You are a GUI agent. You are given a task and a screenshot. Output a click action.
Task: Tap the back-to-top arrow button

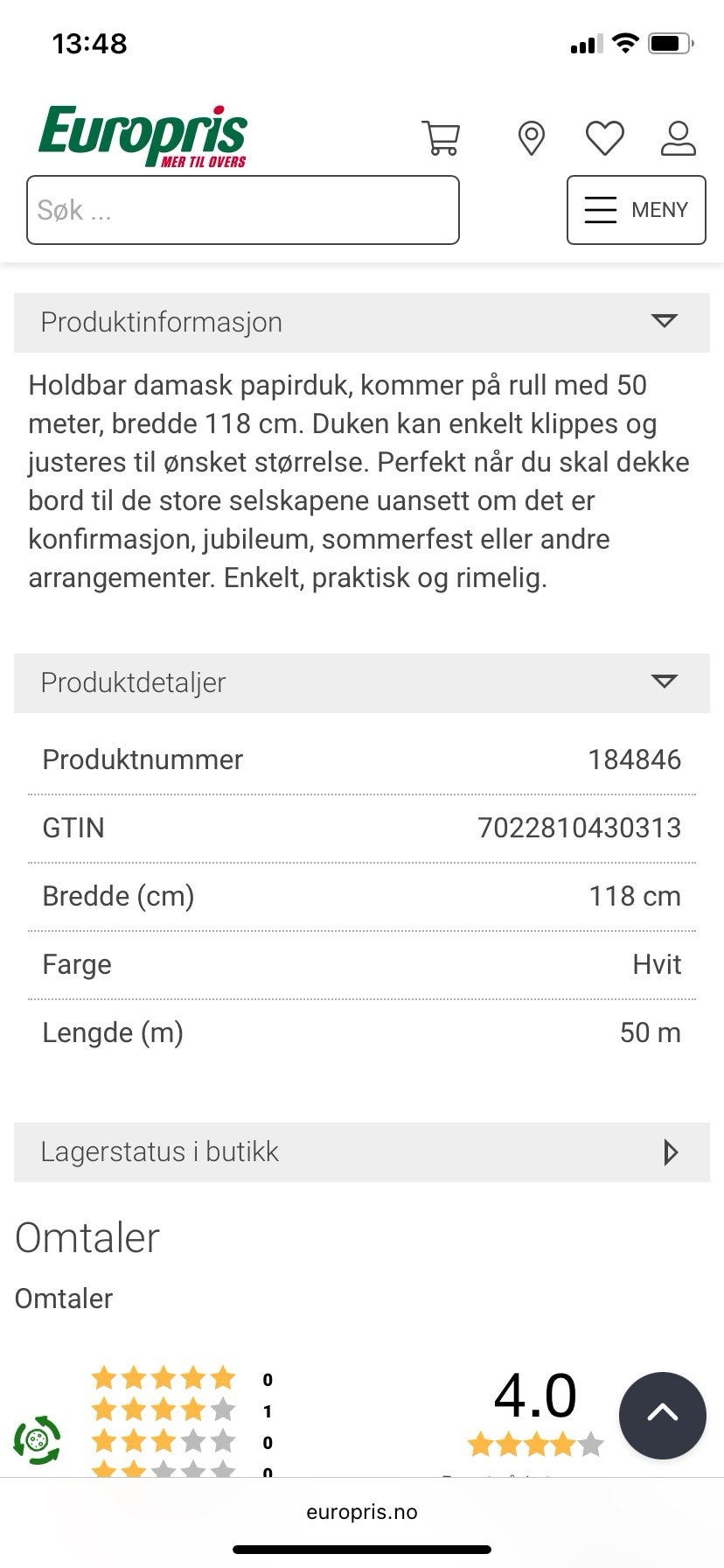(x=662, y=1415)
